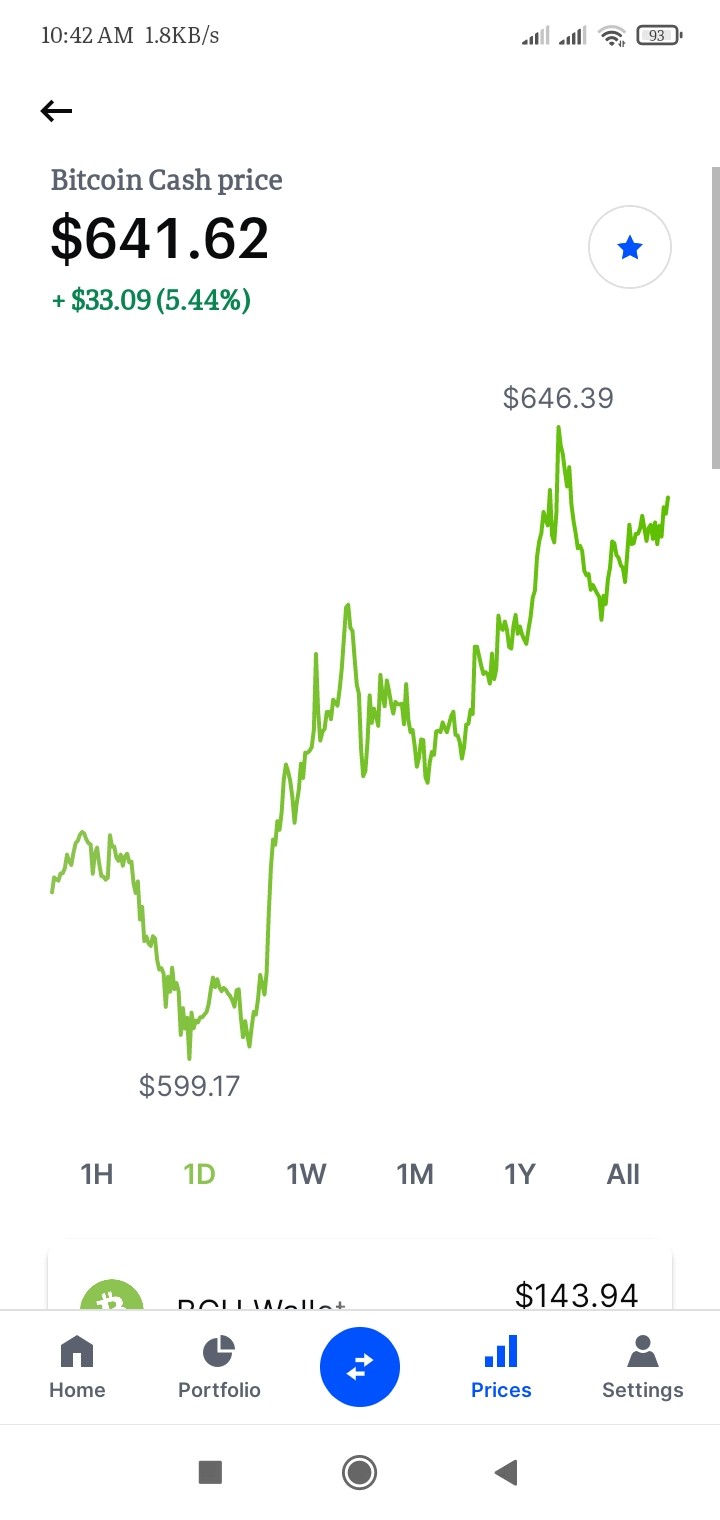The width and height of the screenshot is (720, 1520).
Task: Switch chart to 1M range
Action: coord(414,1174)
